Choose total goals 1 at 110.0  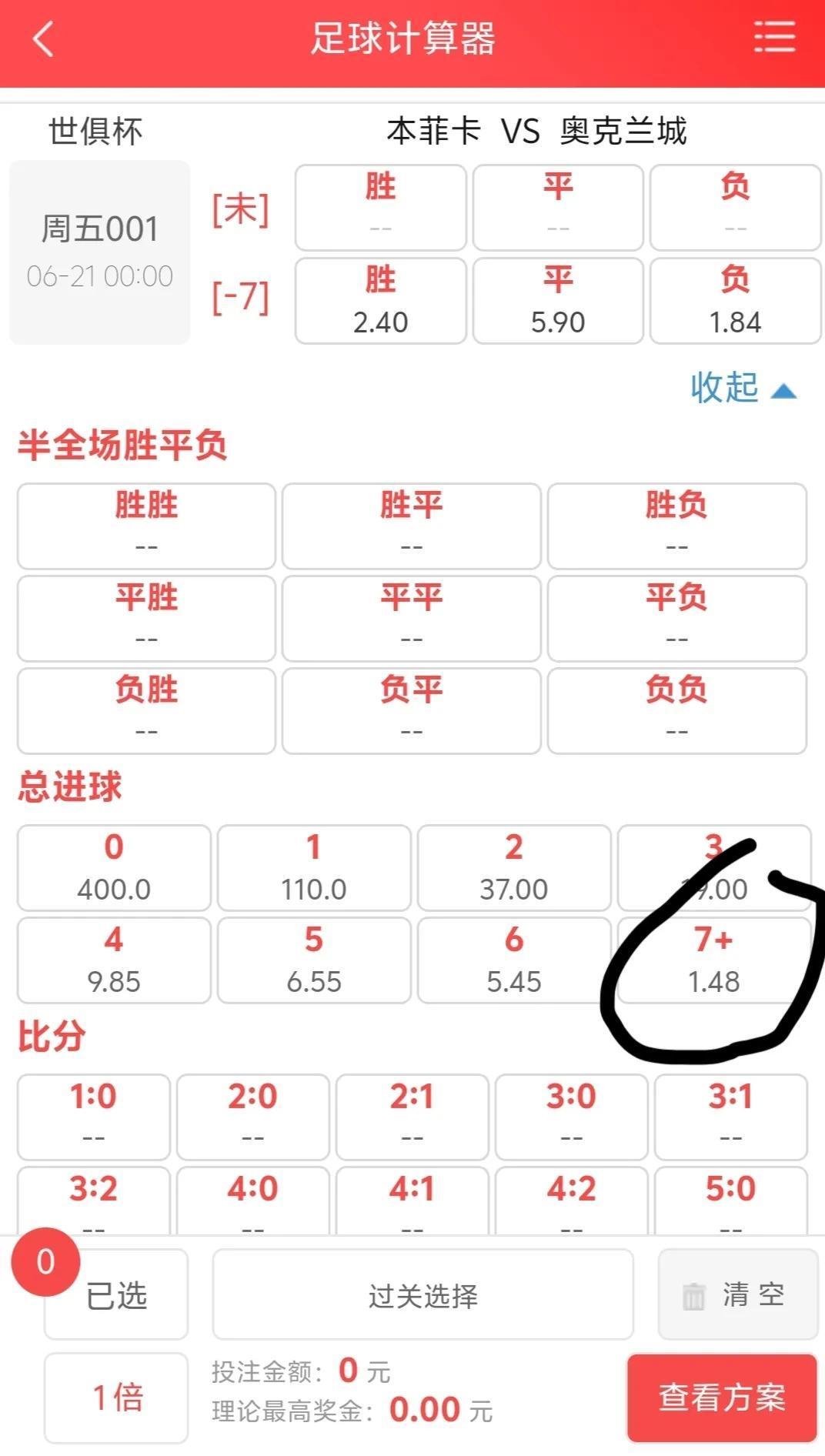tap(314, 867)
